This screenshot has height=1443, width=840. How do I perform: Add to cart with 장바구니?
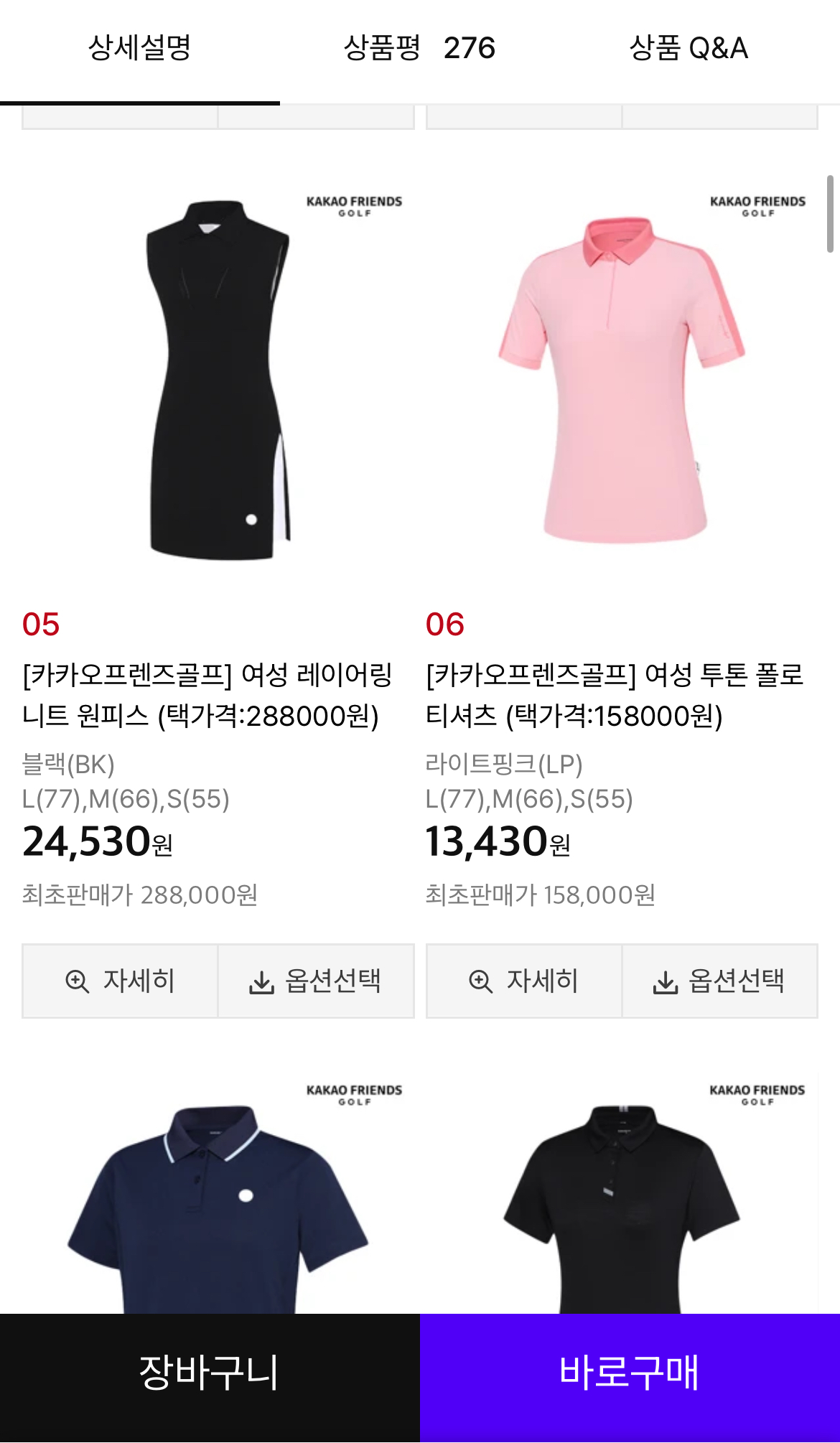click(x=210, y=1373)
